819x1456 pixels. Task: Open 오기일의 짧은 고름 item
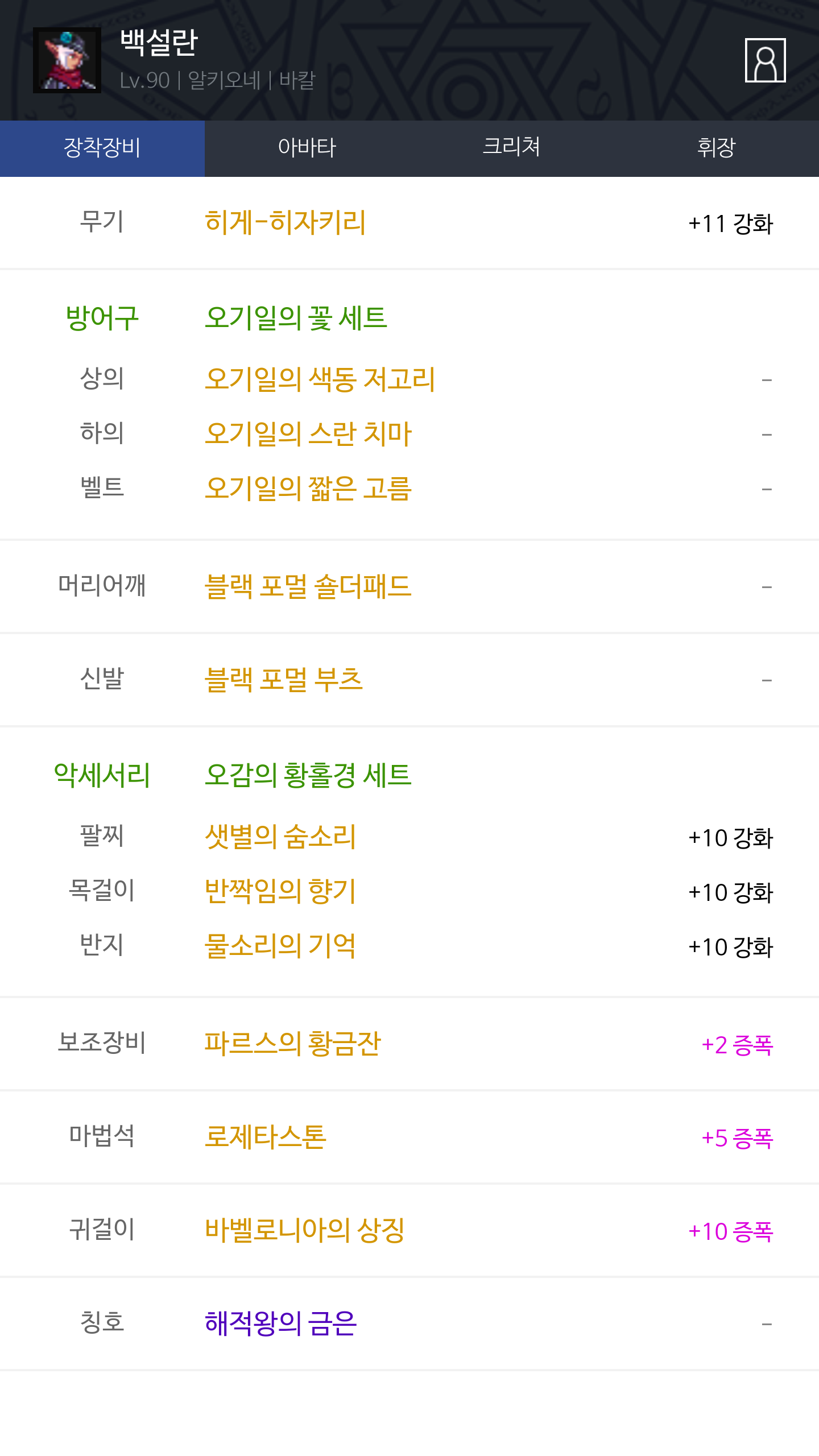click(308, 488)
